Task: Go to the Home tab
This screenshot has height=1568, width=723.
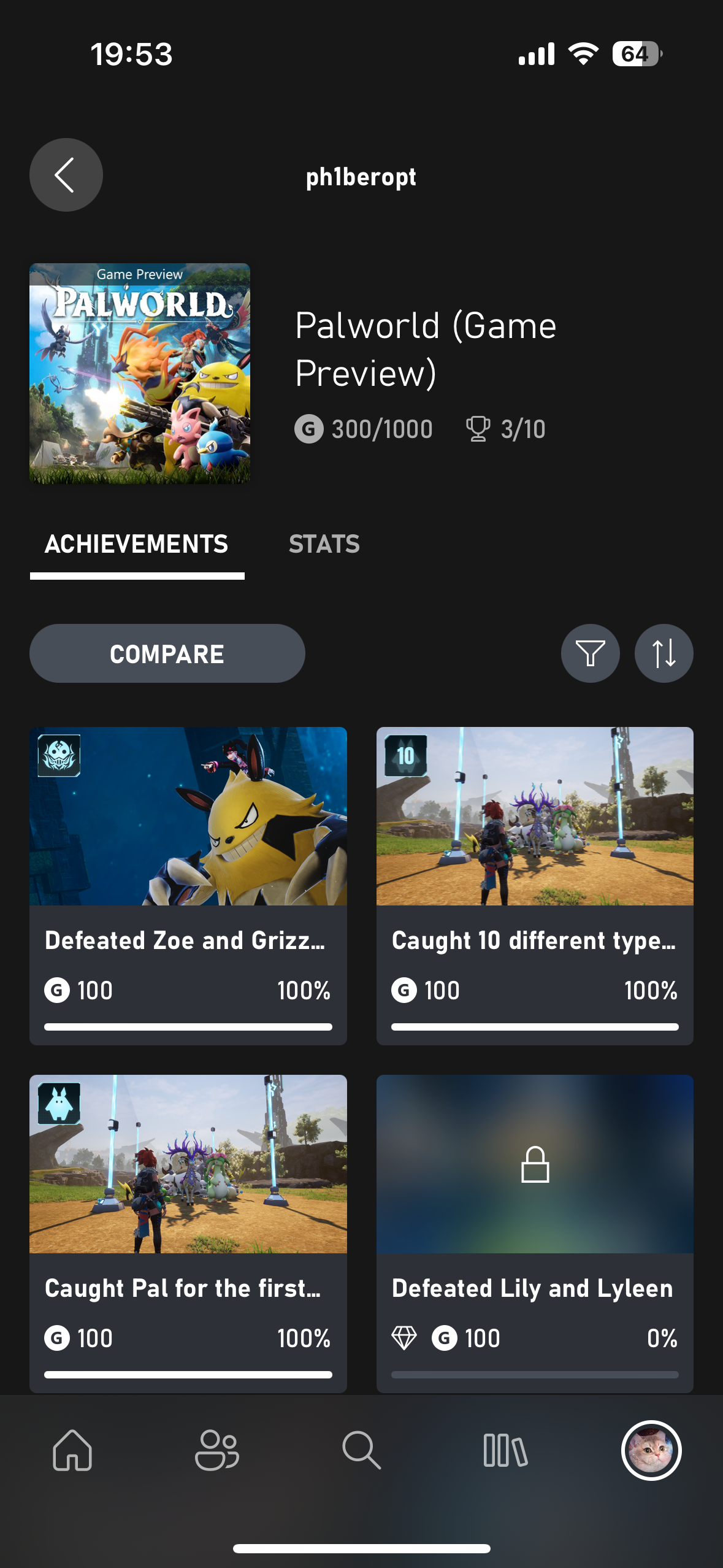Action: pyautogui.click(x=72, y=1450)
